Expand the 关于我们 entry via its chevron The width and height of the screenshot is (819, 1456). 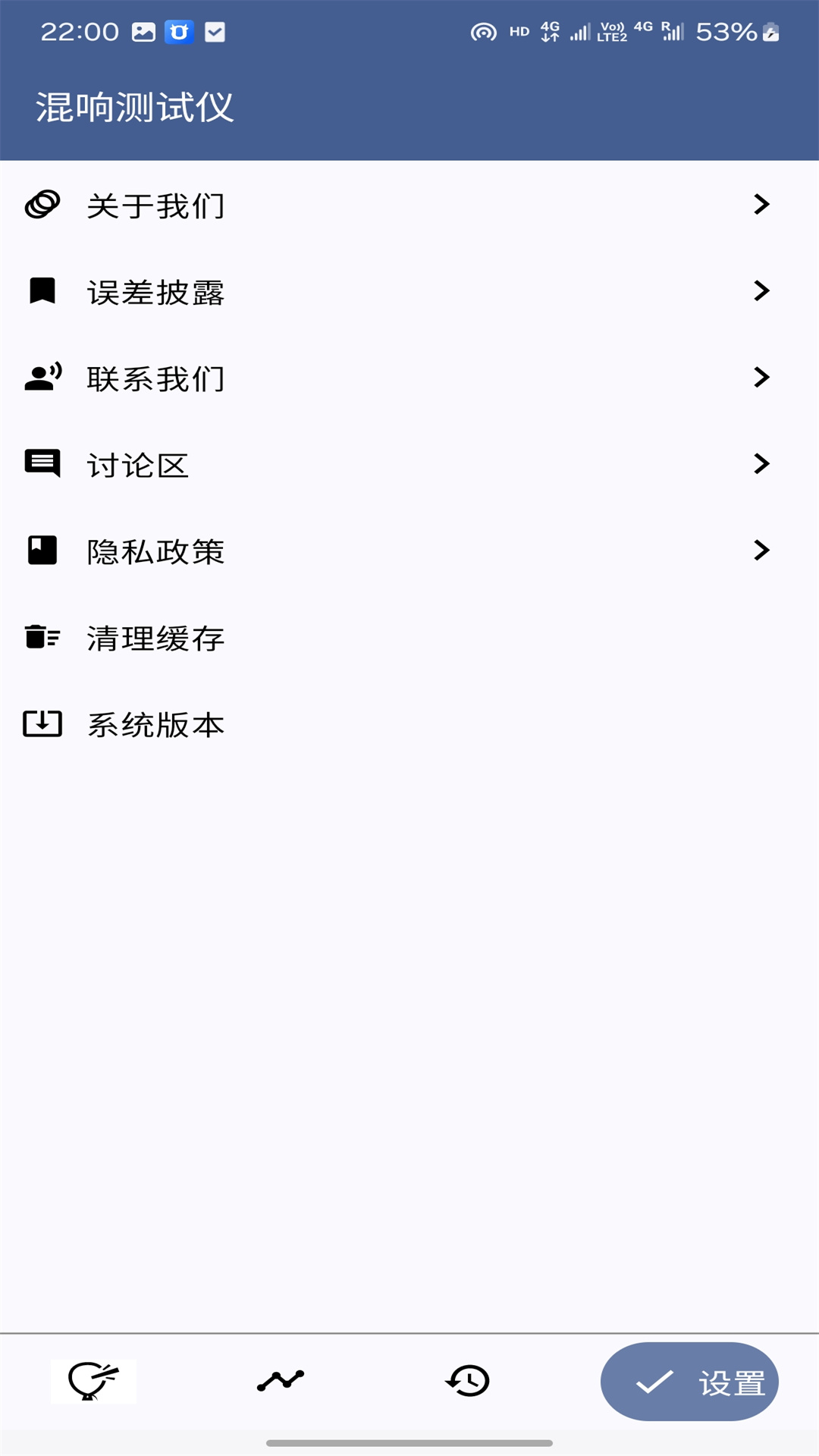tap(761, 204)
